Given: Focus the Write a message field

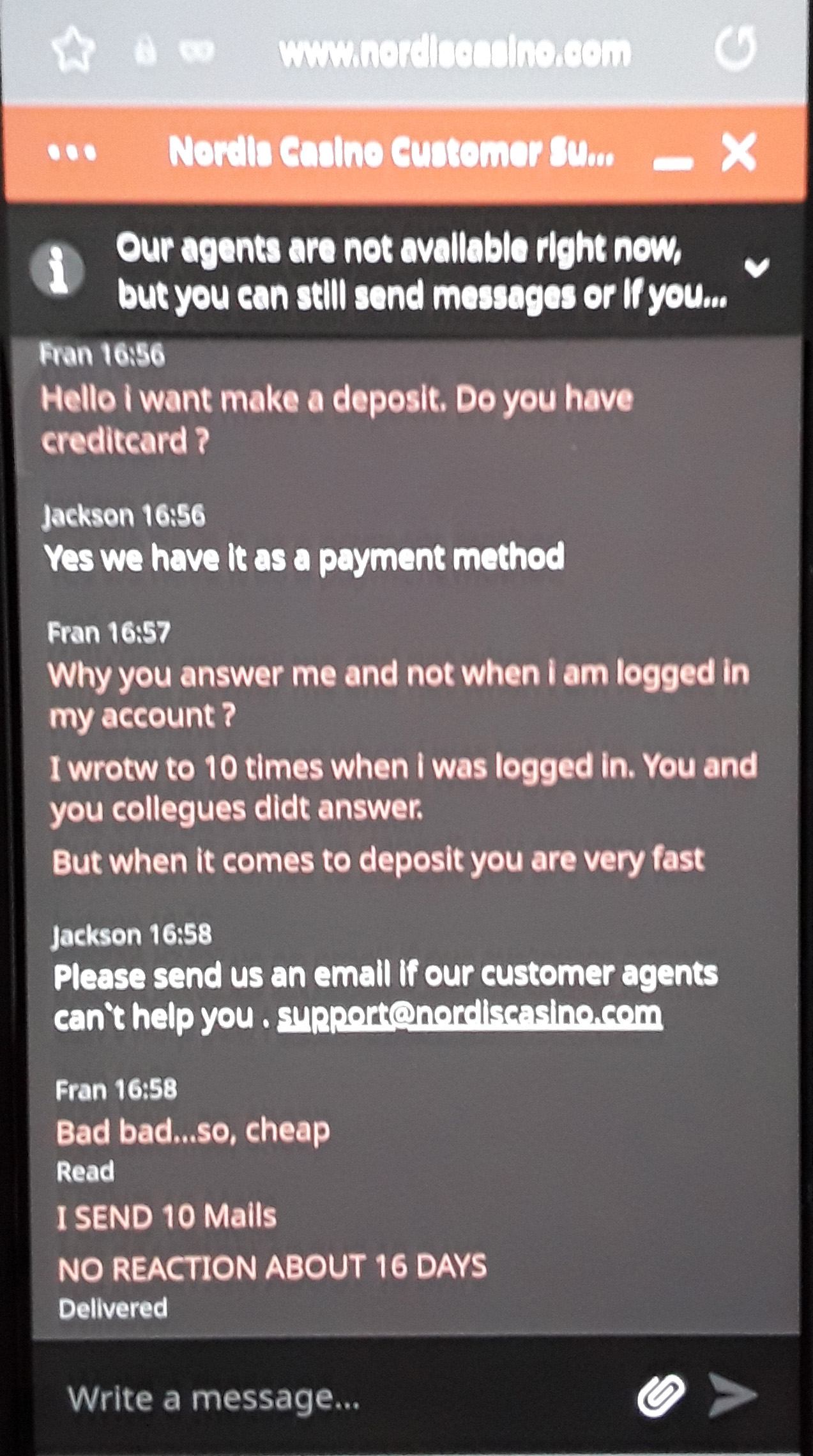Looking at the screenshot, I should 319,1398.
